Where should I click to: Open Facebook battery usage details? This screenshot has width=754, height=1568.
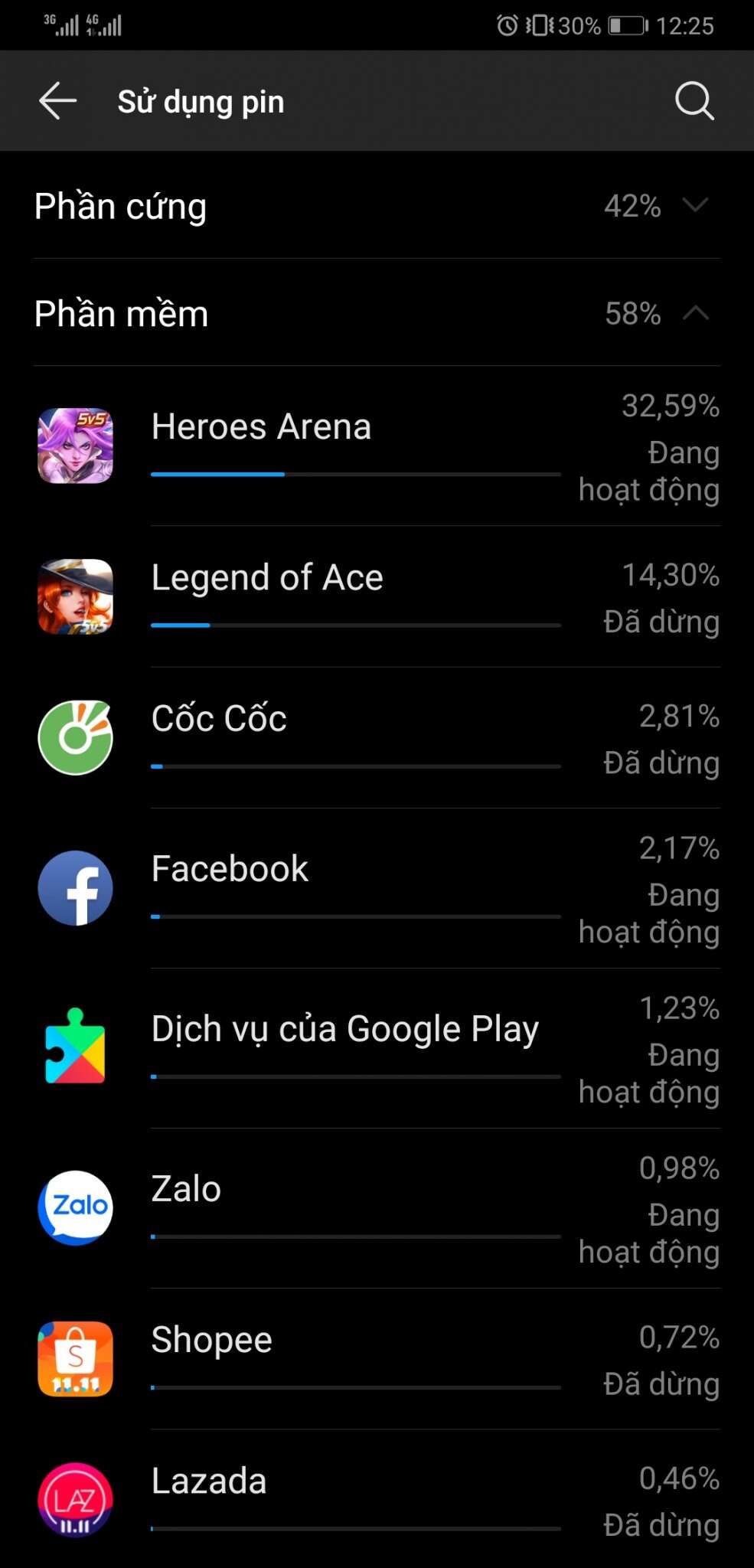[377, 888]
